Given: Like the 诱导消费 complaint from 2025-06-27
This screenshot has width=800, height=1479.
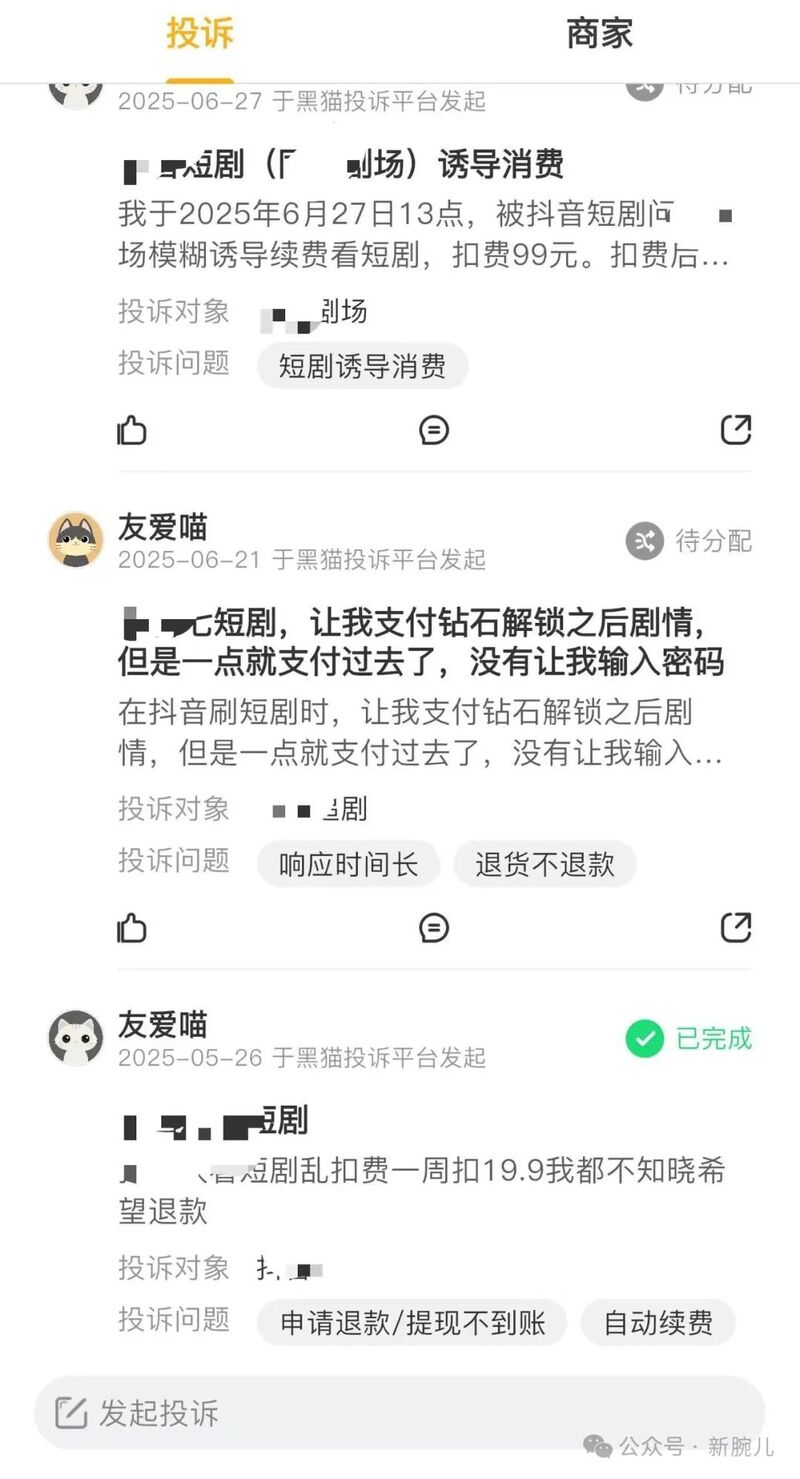Looking at the screenshot, I should click(x=132, y=430).
